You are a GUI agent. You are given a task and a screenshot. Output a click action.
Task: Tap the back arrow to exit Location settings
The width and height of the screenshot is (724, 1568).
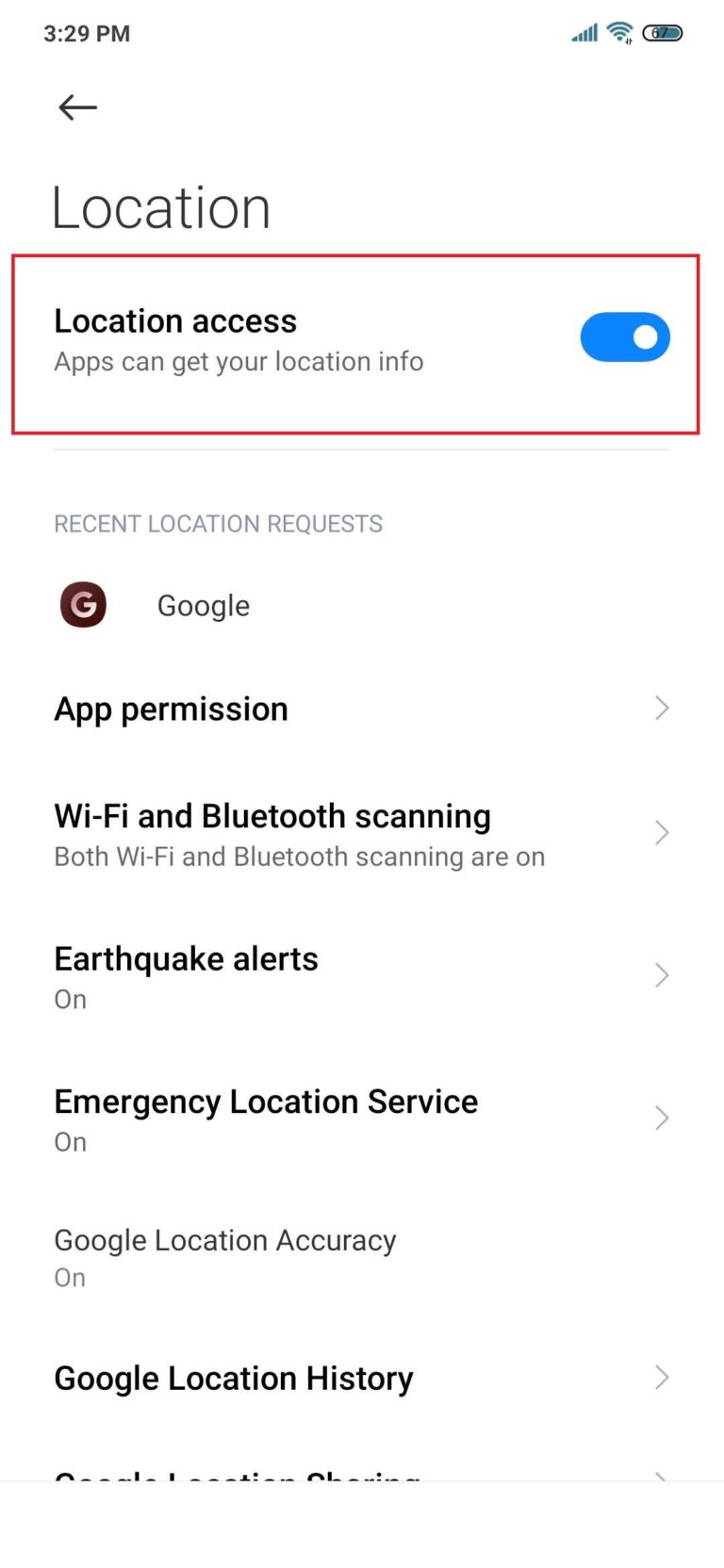[x=77, y=107]
